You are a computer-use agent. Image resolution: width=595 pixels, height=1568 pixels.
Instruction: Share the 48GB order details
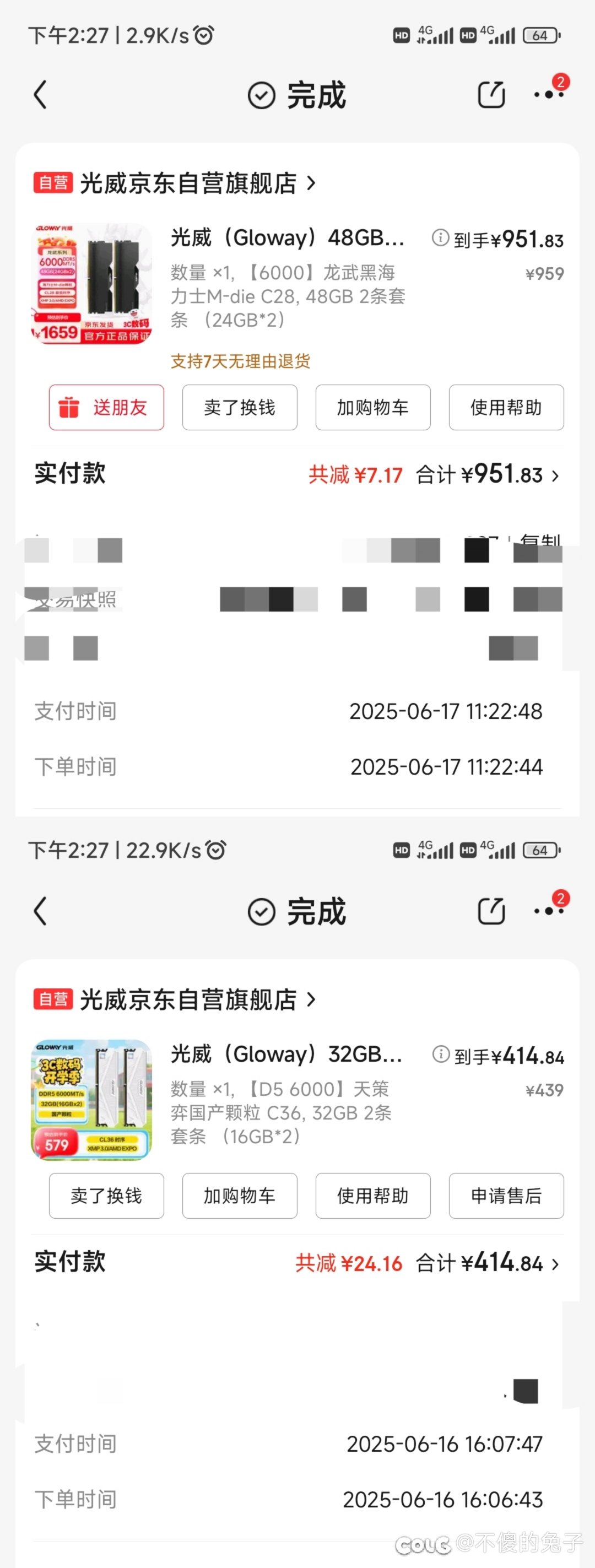(491, 95)
